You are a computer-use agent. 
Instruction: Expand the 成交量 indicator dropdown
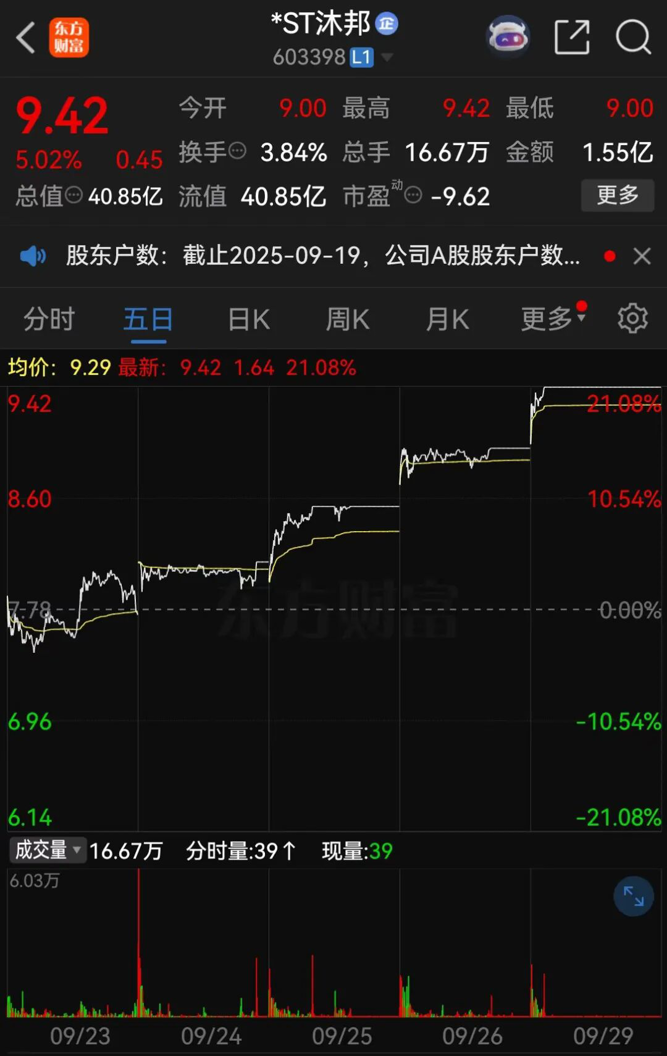pyautogui.click(x=47, y=851)
